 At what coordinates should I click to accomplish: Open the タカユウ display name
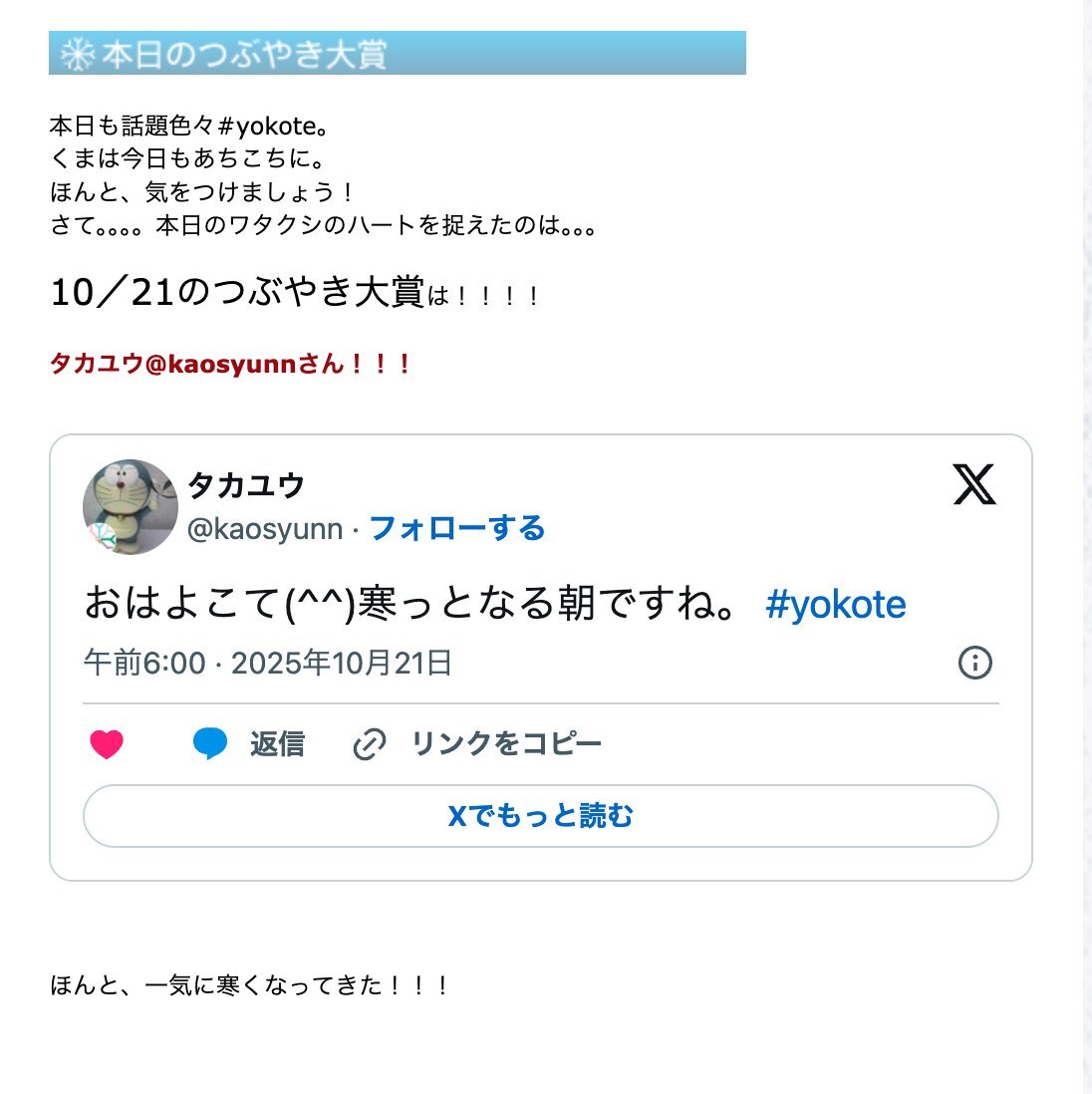(246, 485)
